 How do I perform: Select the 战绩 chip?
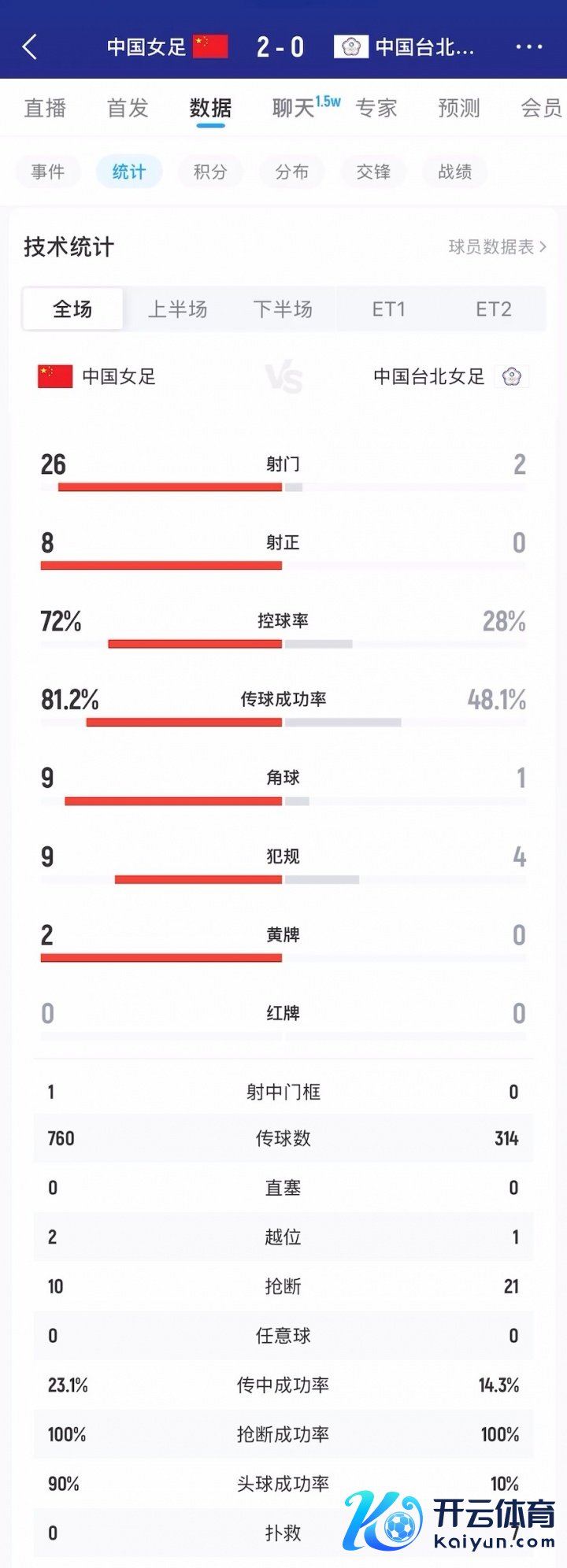pos(454,172)
